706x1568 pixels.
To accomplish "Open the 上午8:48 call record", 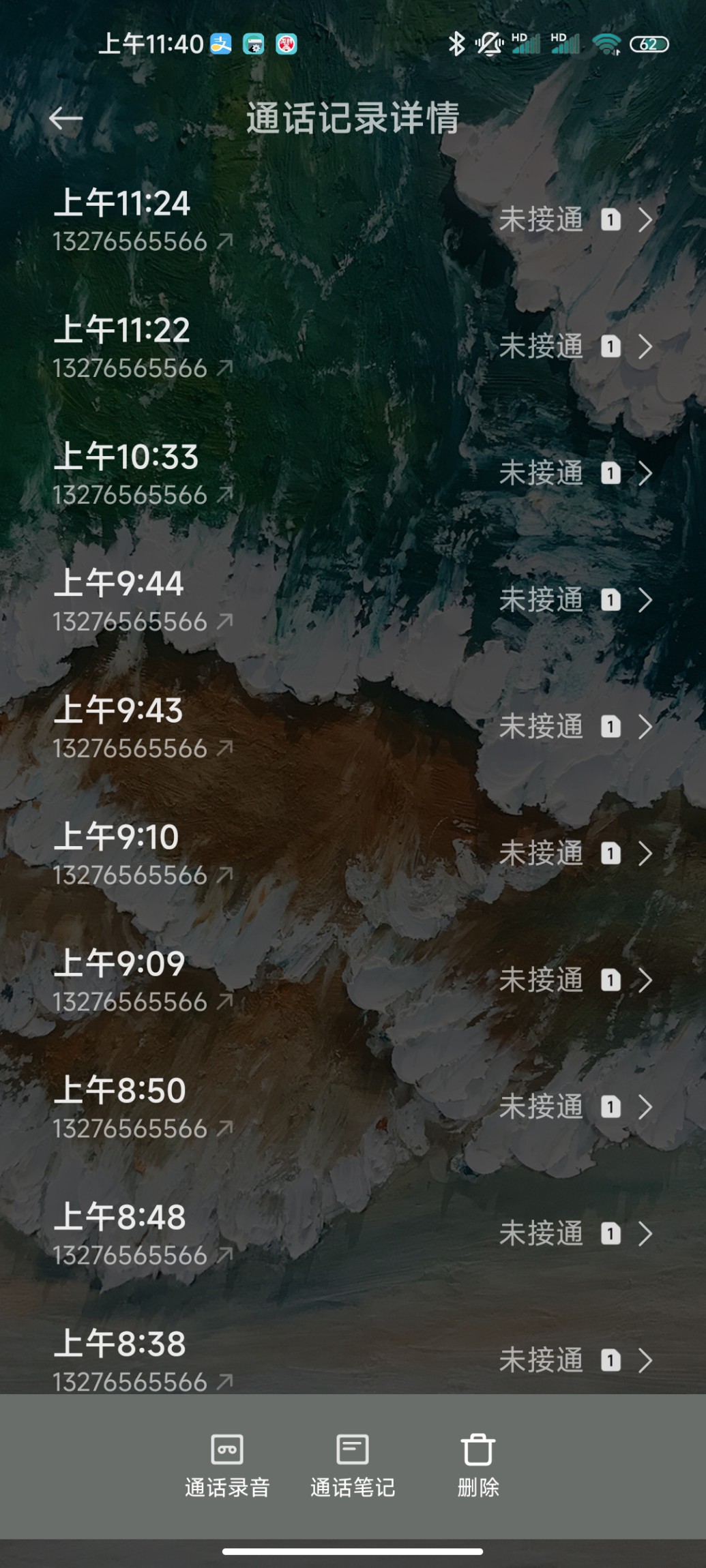I will tap(353, 1235).
